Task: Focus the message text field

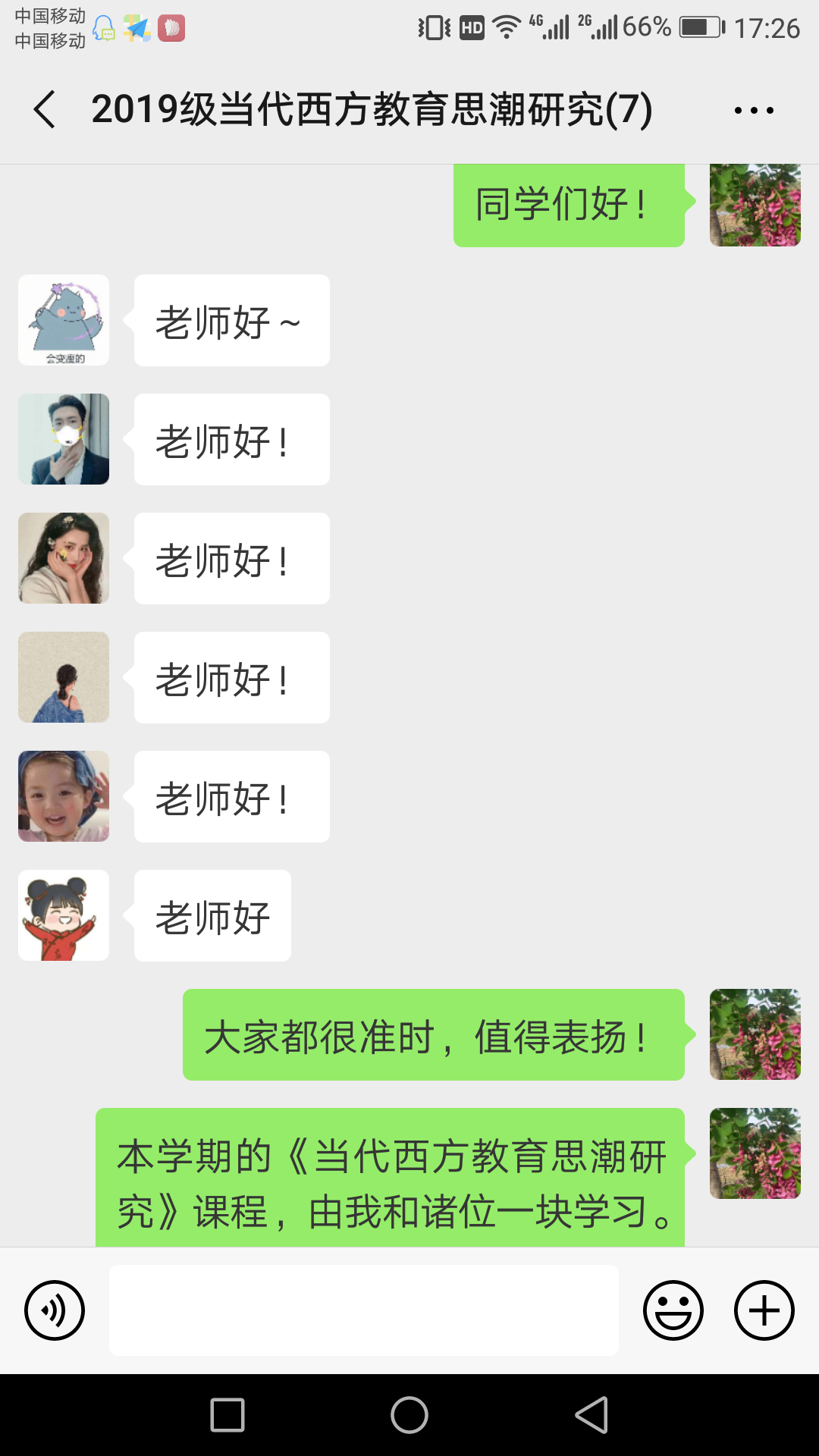Action: coord(364,1310)
